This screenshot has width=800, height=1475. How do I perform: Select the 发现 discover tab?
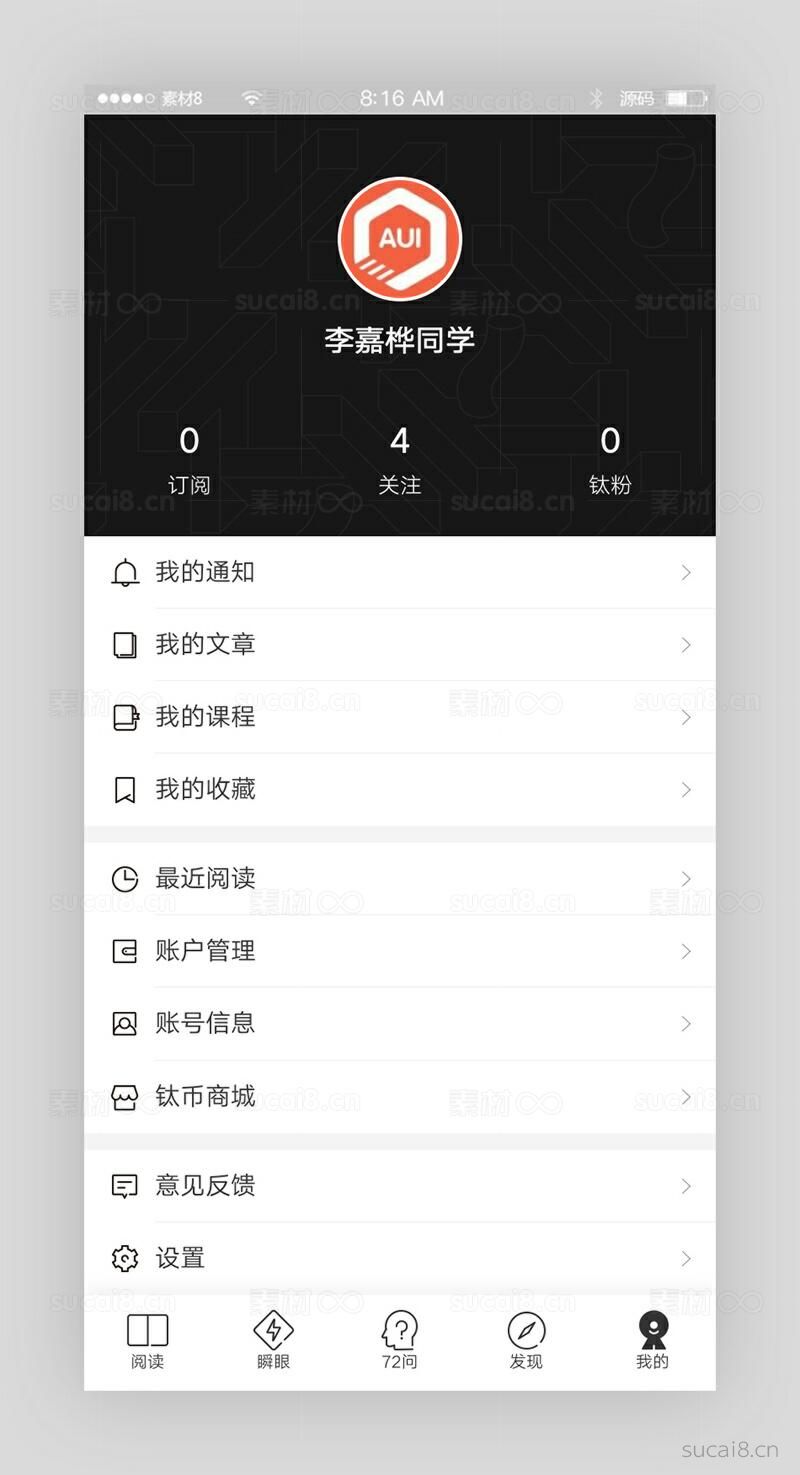(526, 1341)
